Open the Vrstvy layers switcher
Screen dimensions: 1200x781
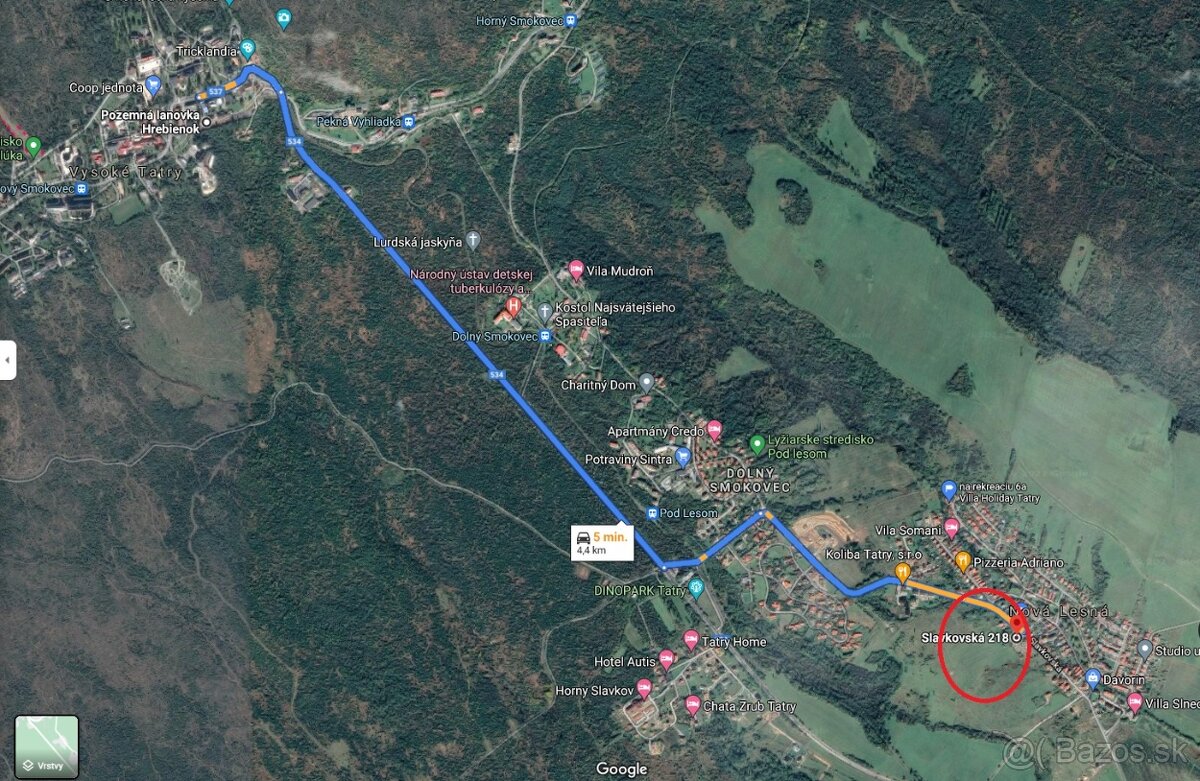[46, 746]
